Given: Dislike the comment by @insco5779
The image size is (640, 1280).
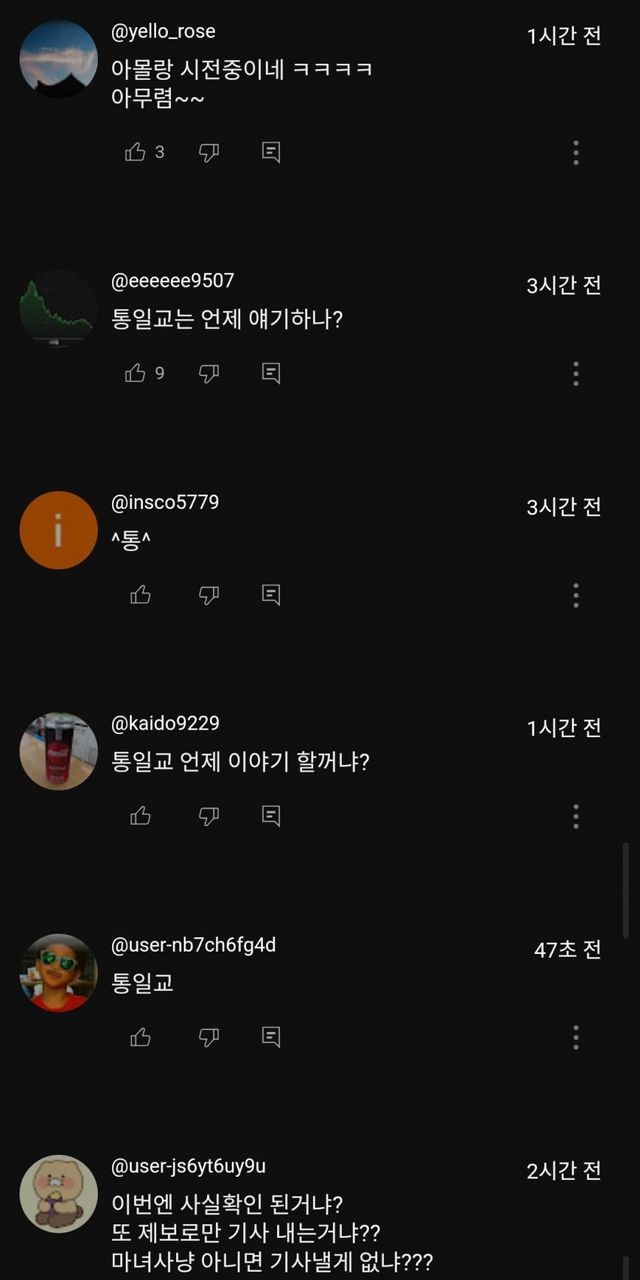Looking at the screenshot, I should 208,595.
